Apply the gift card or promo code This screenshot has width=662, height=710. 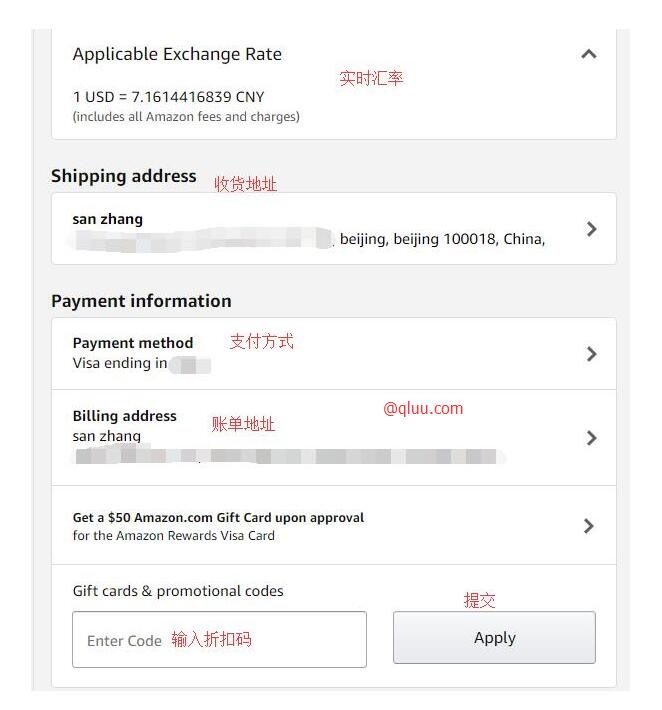(x=494, y=638)
